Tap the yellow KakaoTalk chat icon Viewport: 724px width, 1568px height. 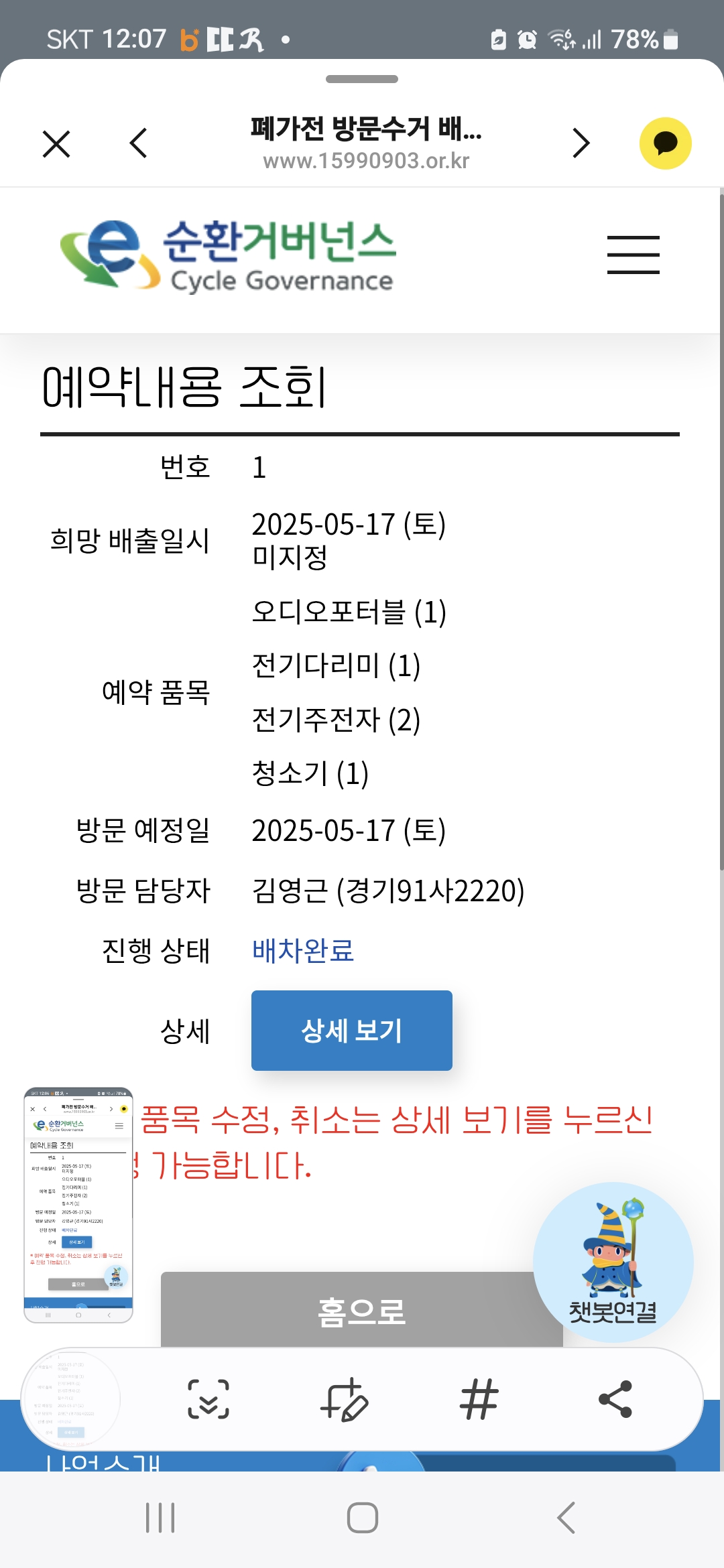665,143
